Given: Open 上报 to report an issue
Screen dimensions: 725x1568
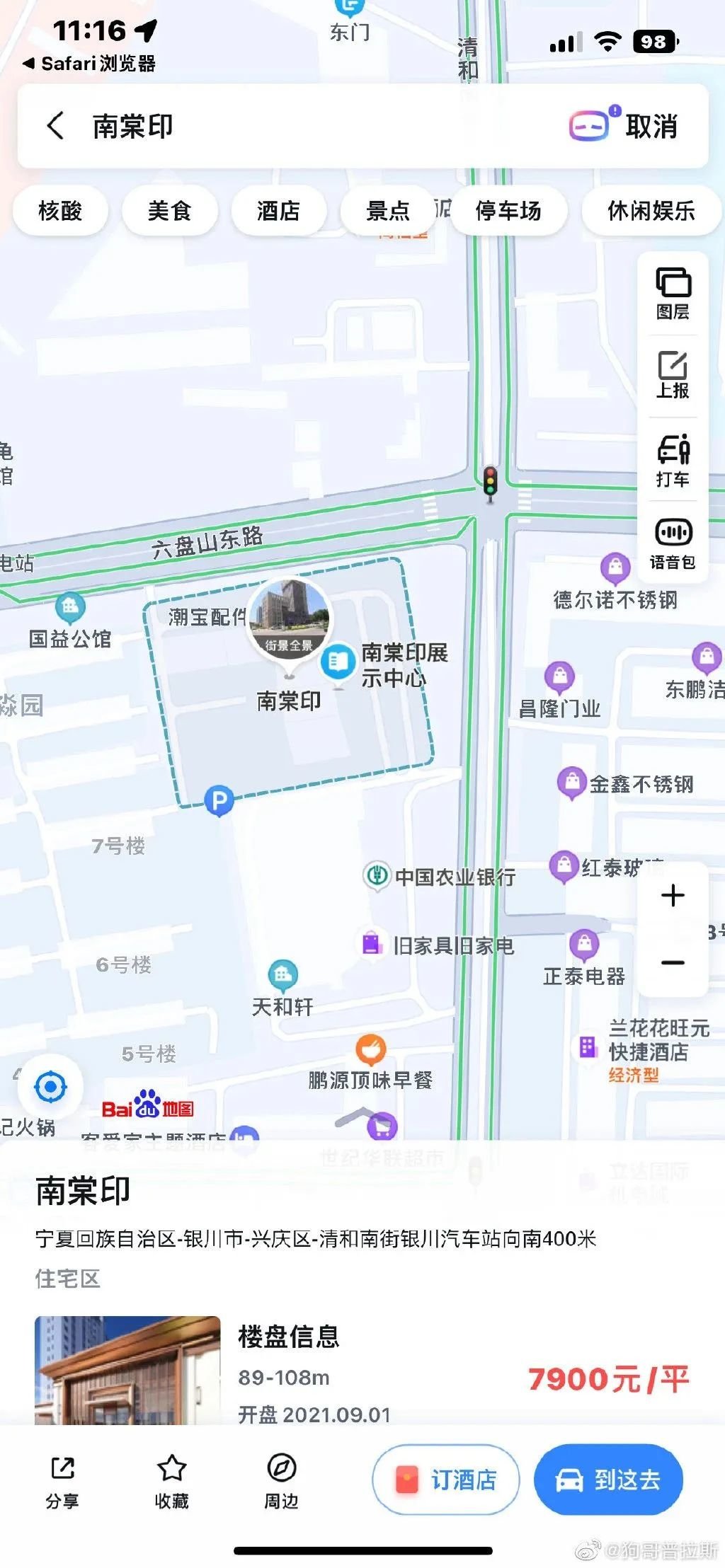Looking at the screenshot, I should [673, 375].
